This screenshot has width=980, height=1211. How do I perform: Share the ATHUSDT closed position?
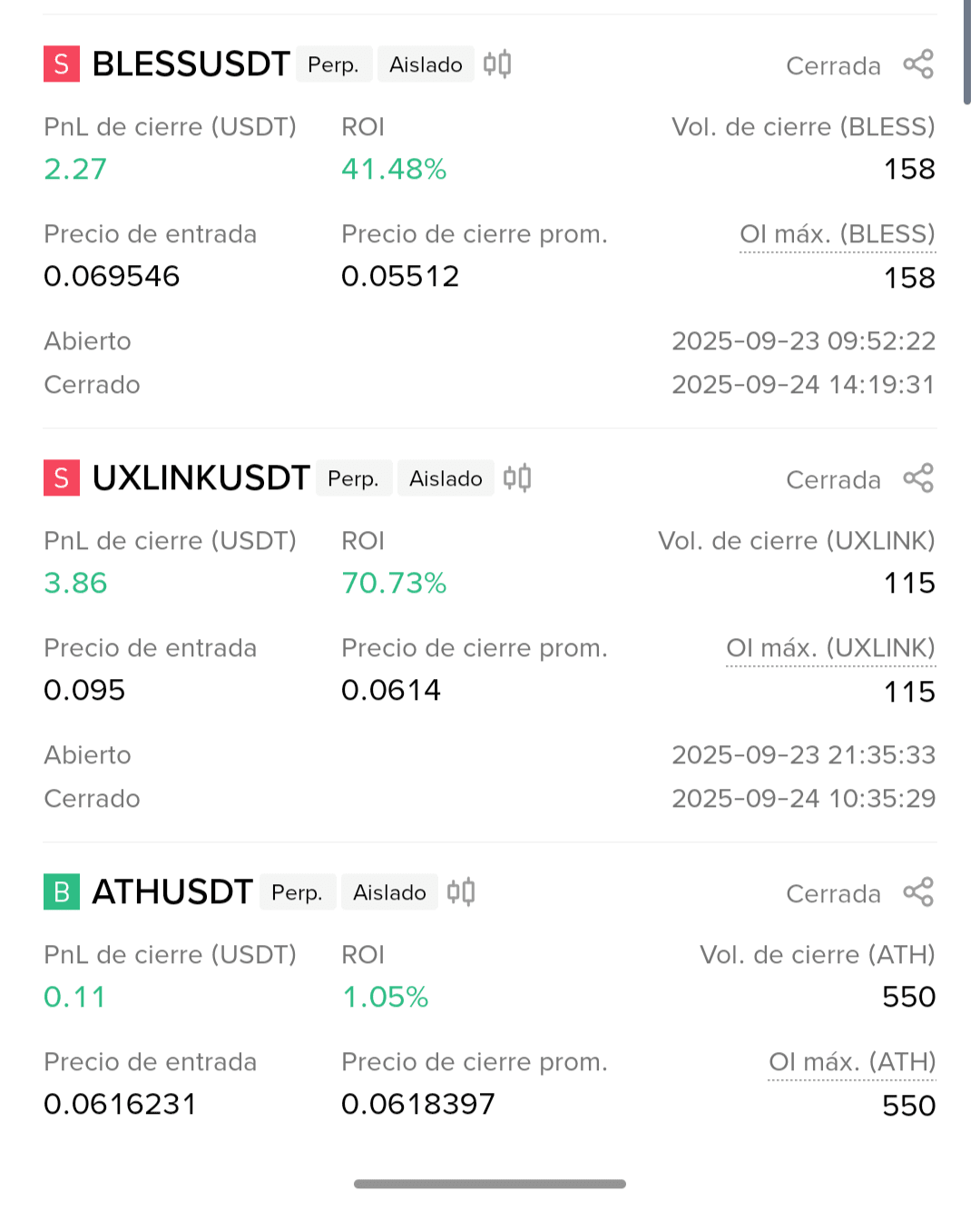tap(918, 892)
